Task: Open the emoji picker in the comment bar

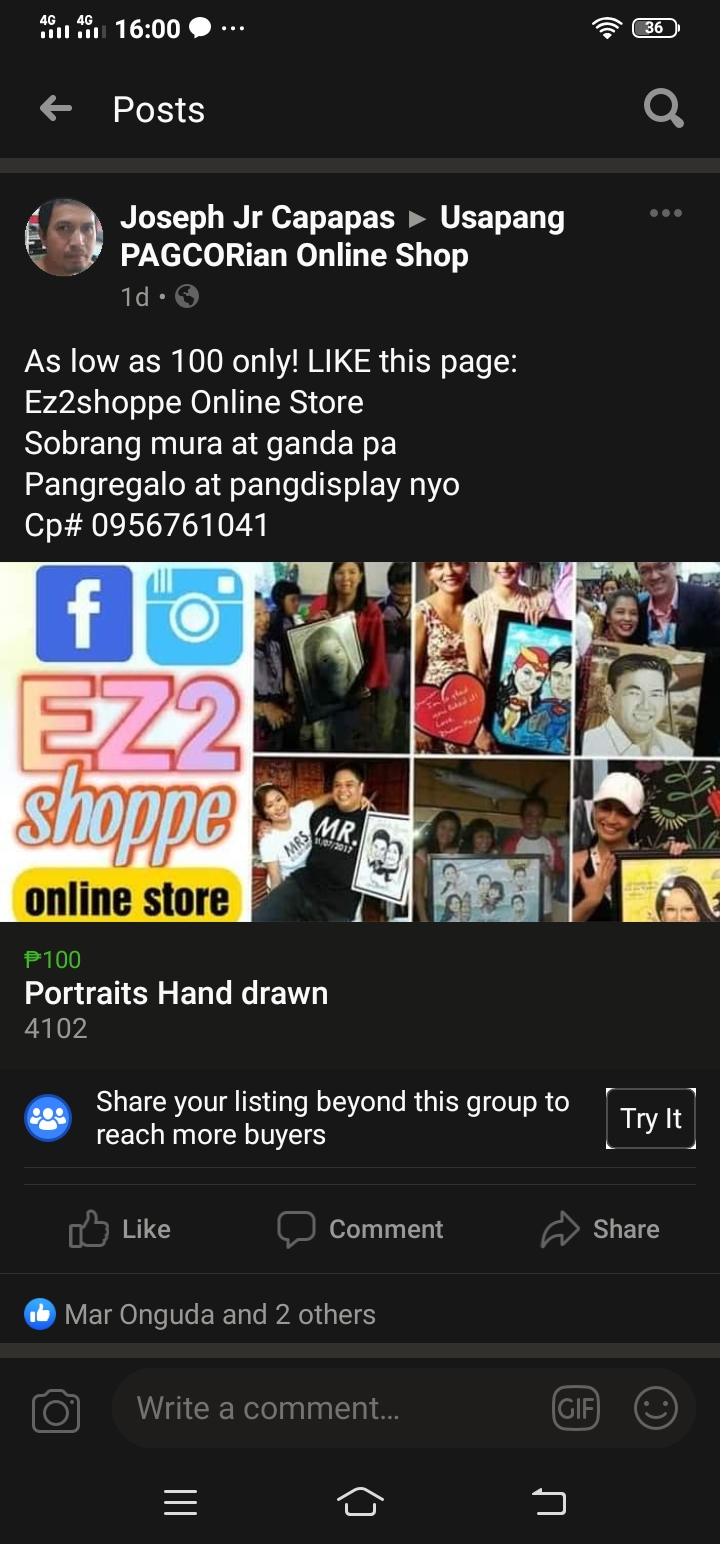Action: 656,1409
